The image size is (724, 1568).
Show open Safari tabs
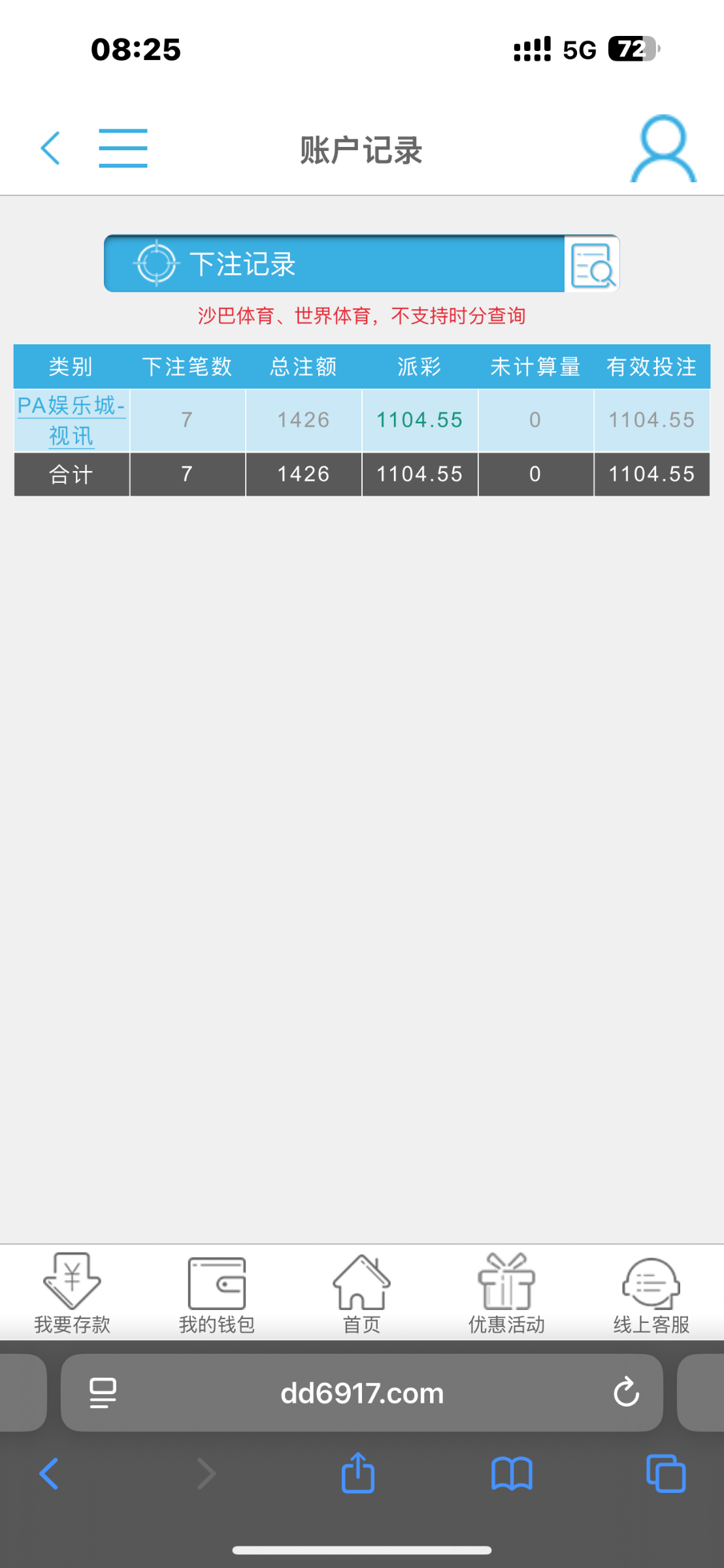pos(665,1474)
